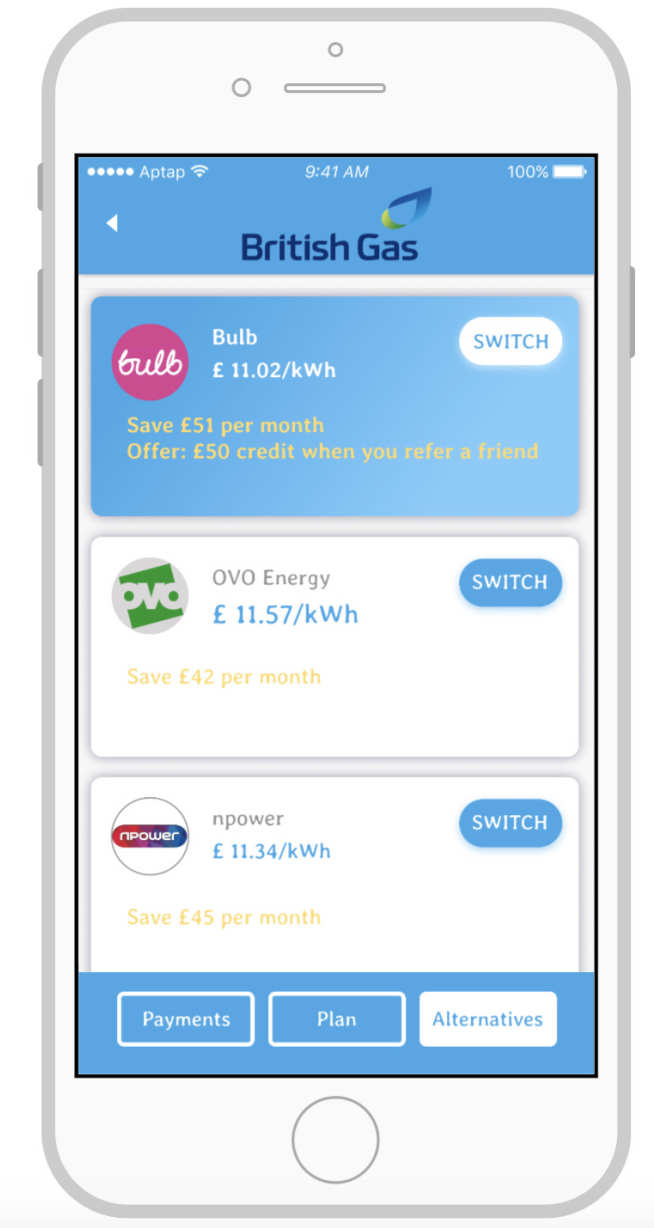Select the Alternatives tab
This screenshot has height=1228, width=654.
click(x=487, y=1019)
